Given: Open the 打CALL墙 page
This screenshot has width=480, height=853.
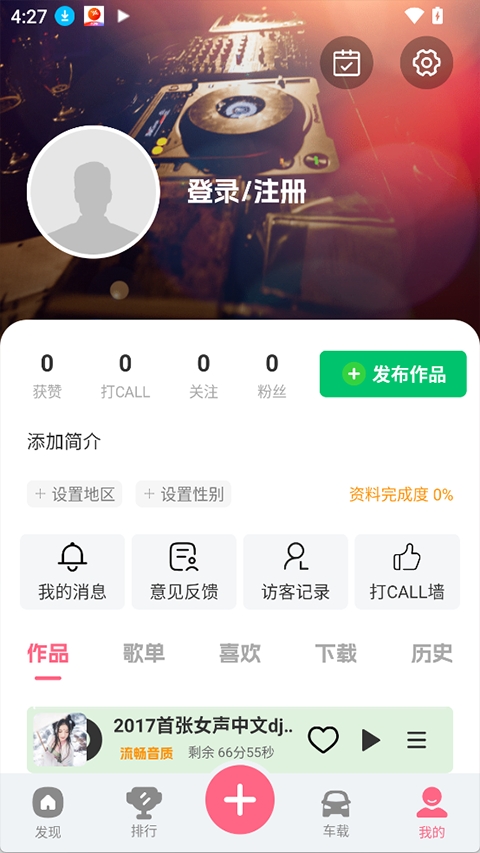Looking at the screenshot, I should pos(407,572).
